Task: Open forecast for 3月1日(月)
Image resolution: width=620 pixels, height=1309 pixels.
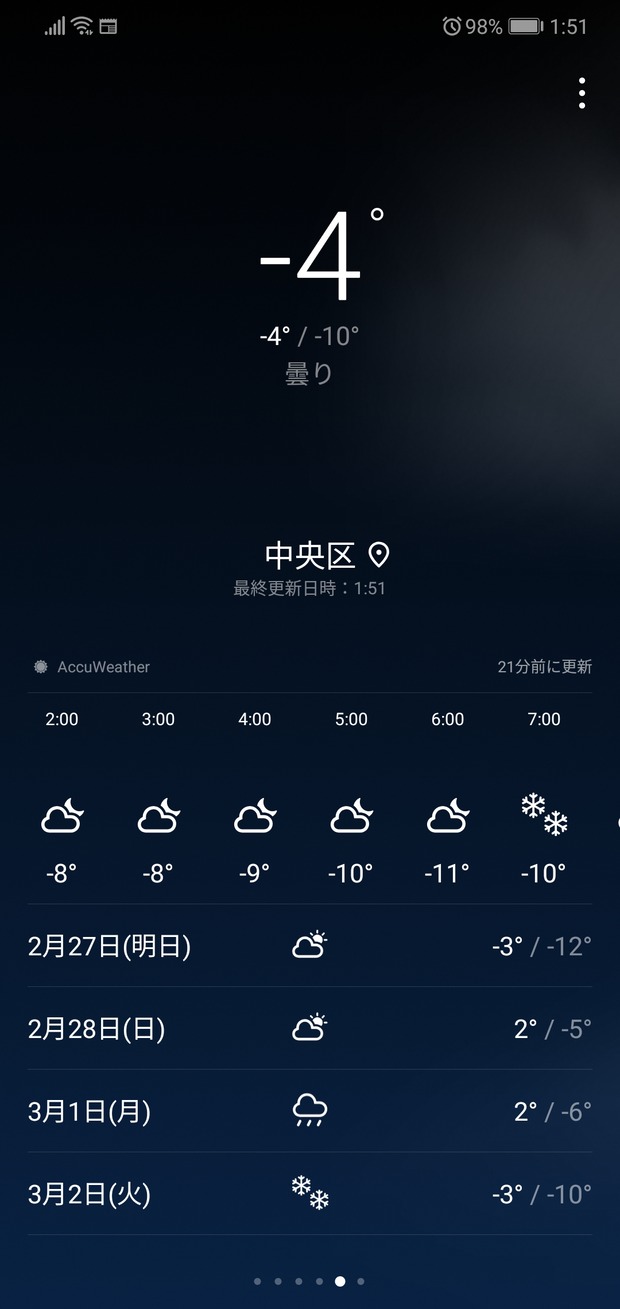Action: tap(310, 1111)
